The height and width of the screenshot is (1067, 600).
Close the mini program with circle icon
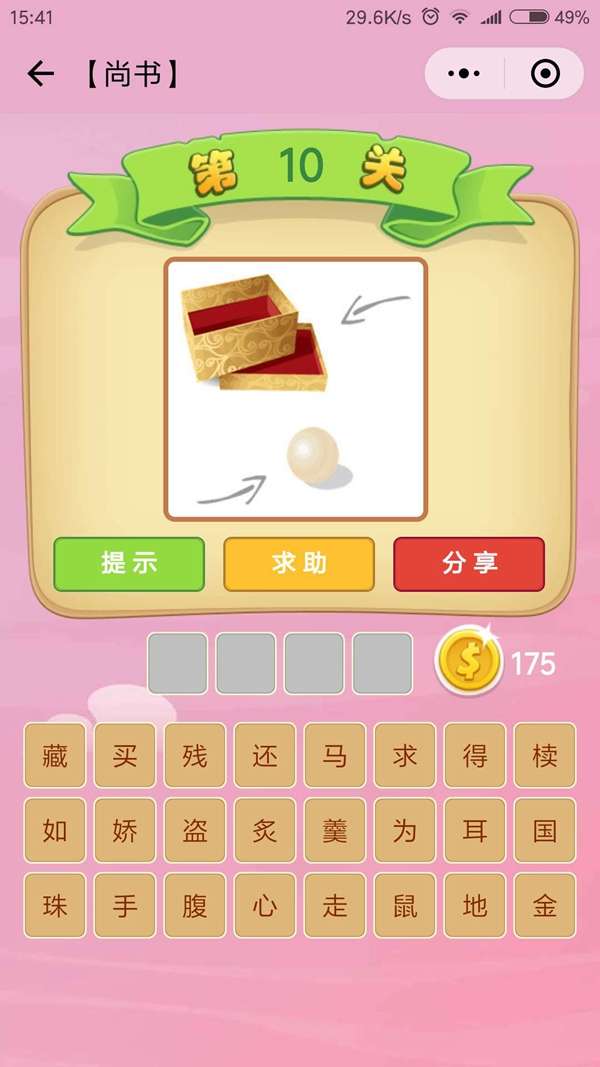pos(545,74)
